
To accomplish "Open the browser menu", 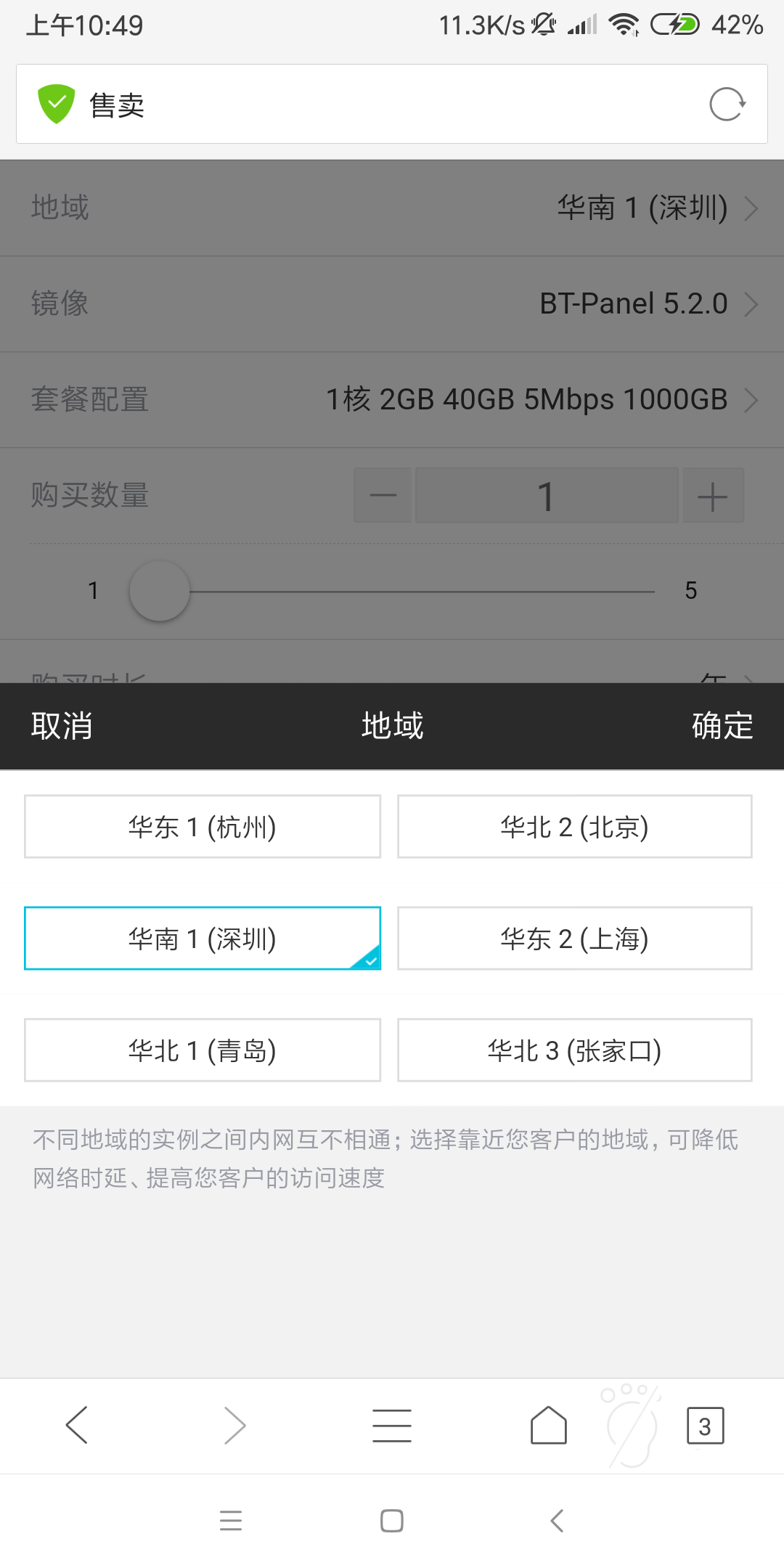I will 392,1426.
